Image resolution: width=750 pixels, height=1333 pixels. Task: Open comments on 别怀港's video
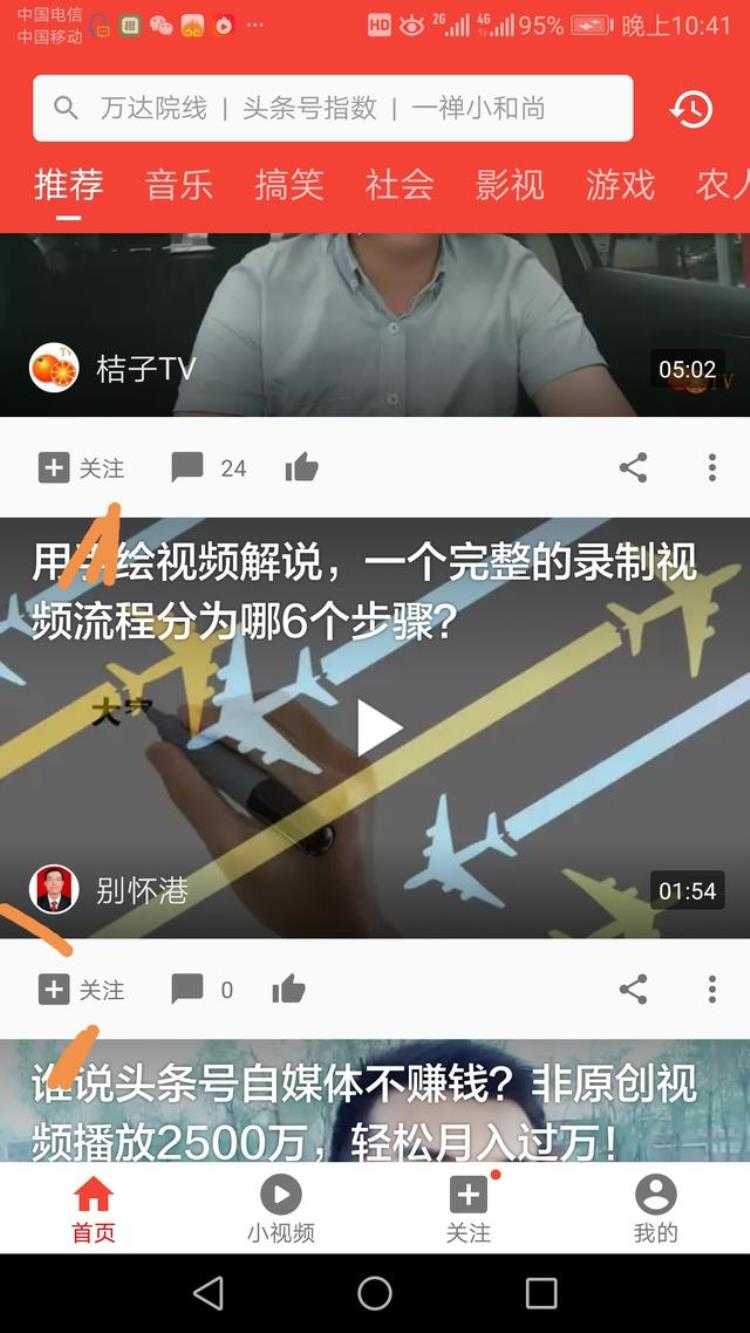(201, 990)
